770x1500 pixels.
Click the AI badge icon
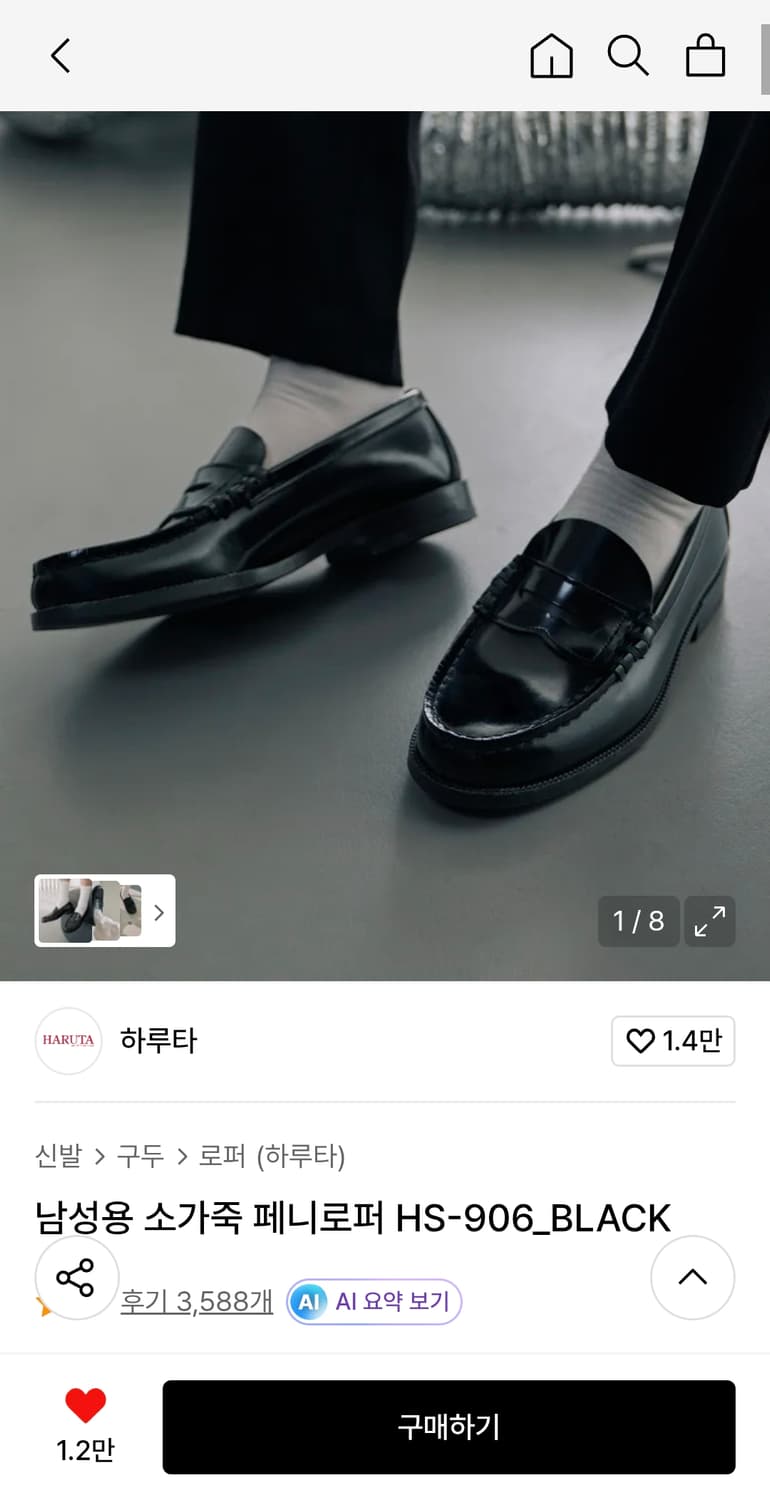[x=309, y=1301]
